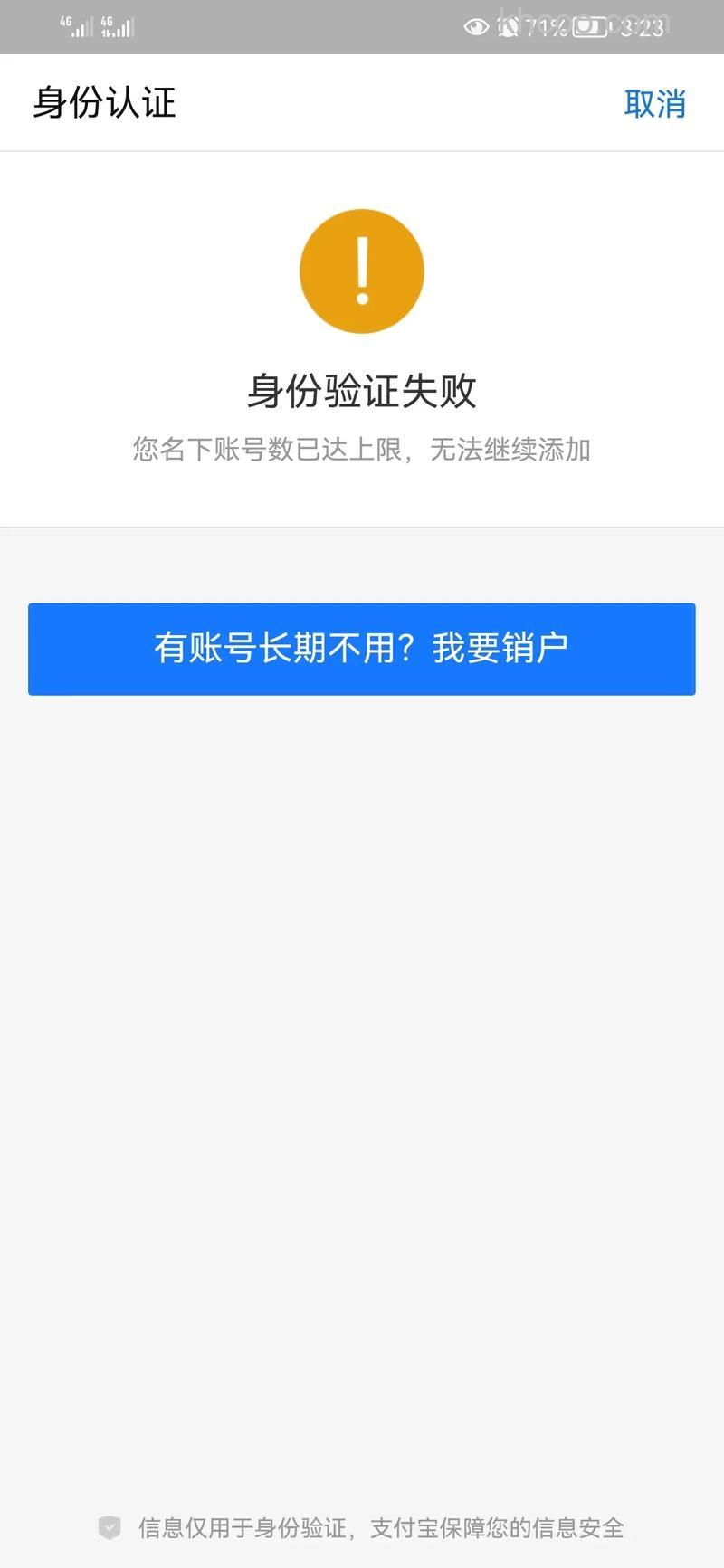Tap the status bar at screen top
The height and width of the screenshot is (1568, 724).
pyautogui.click(x=362, y=26)
